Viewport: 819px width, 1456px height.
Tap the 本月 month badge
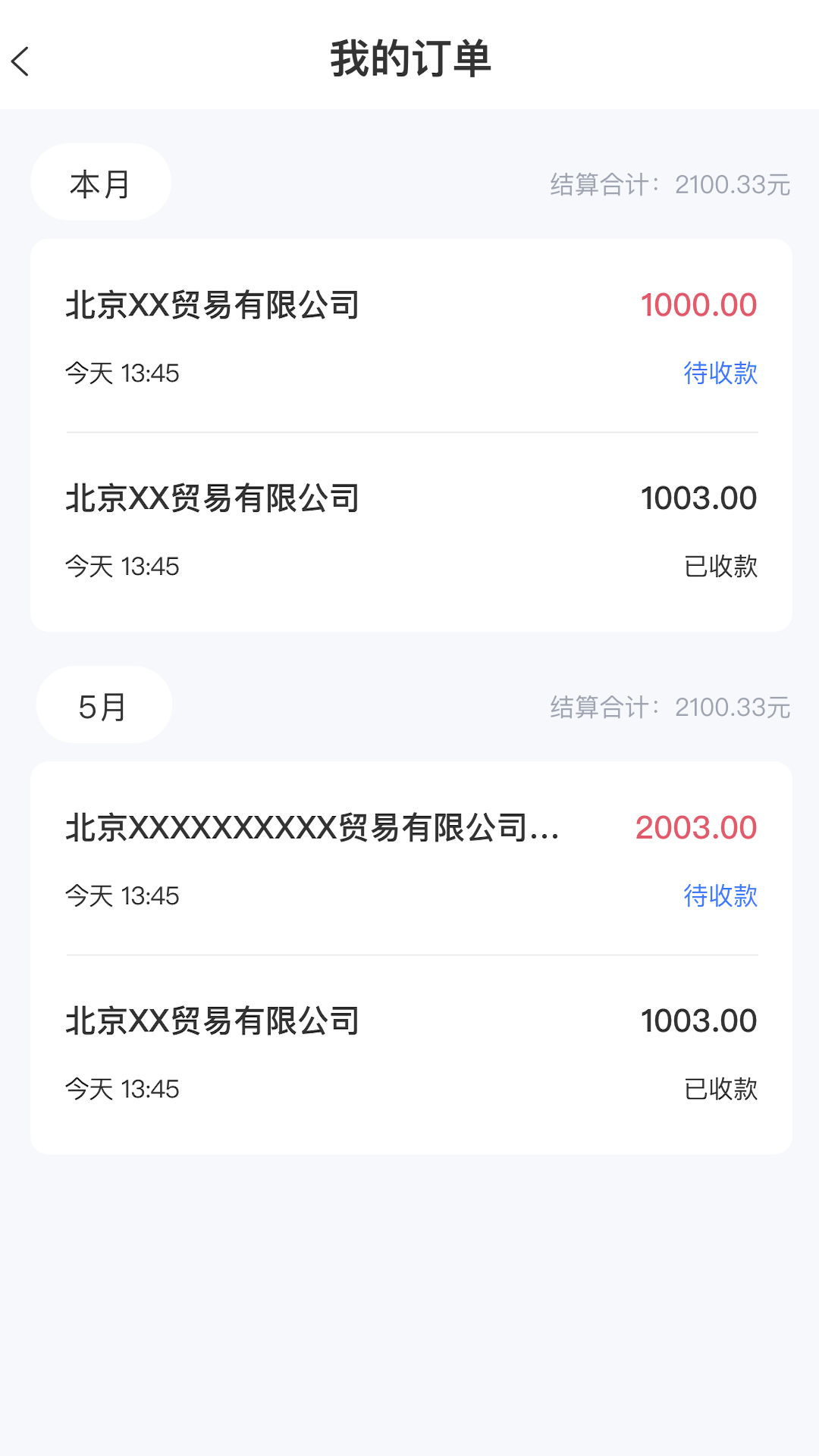pyautogui.click(x=100, y=182)
